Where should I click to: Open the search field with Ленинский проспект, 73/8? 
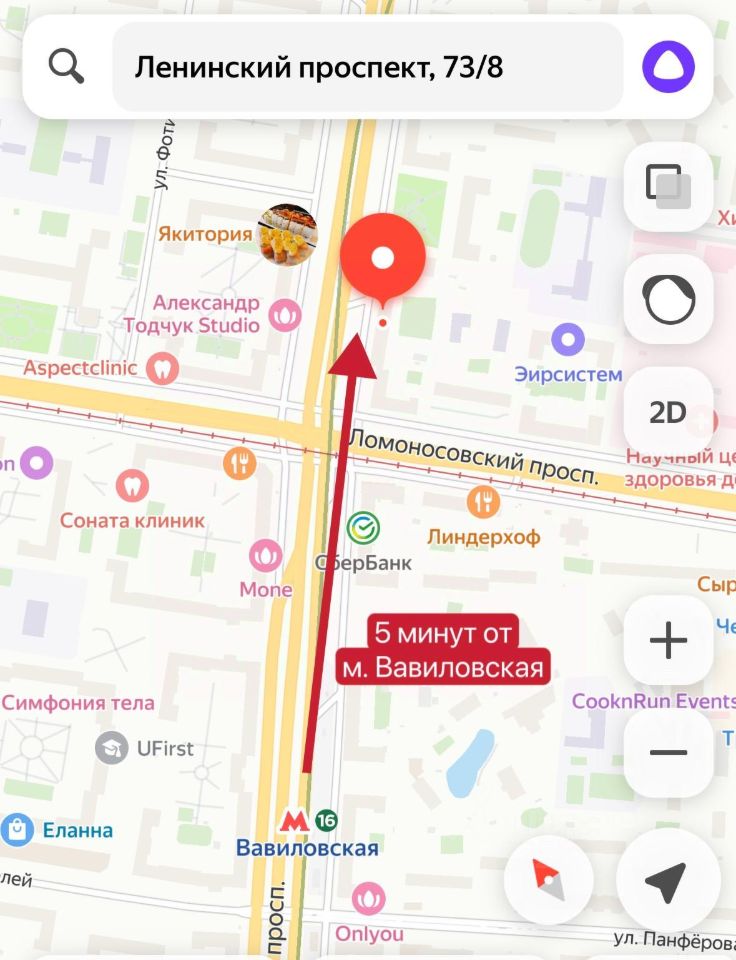367,67
